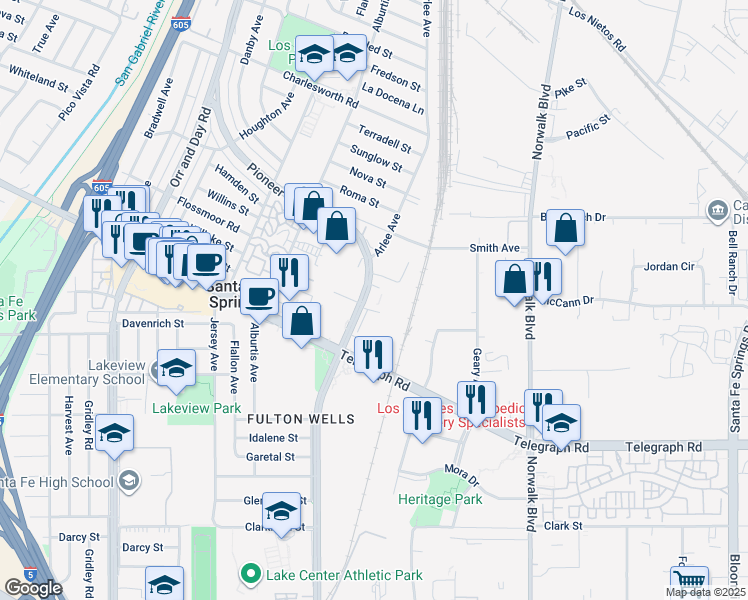Tap the school marker at Lakeview Elementary School
The image size is (748, 600).
click(176, 368)
